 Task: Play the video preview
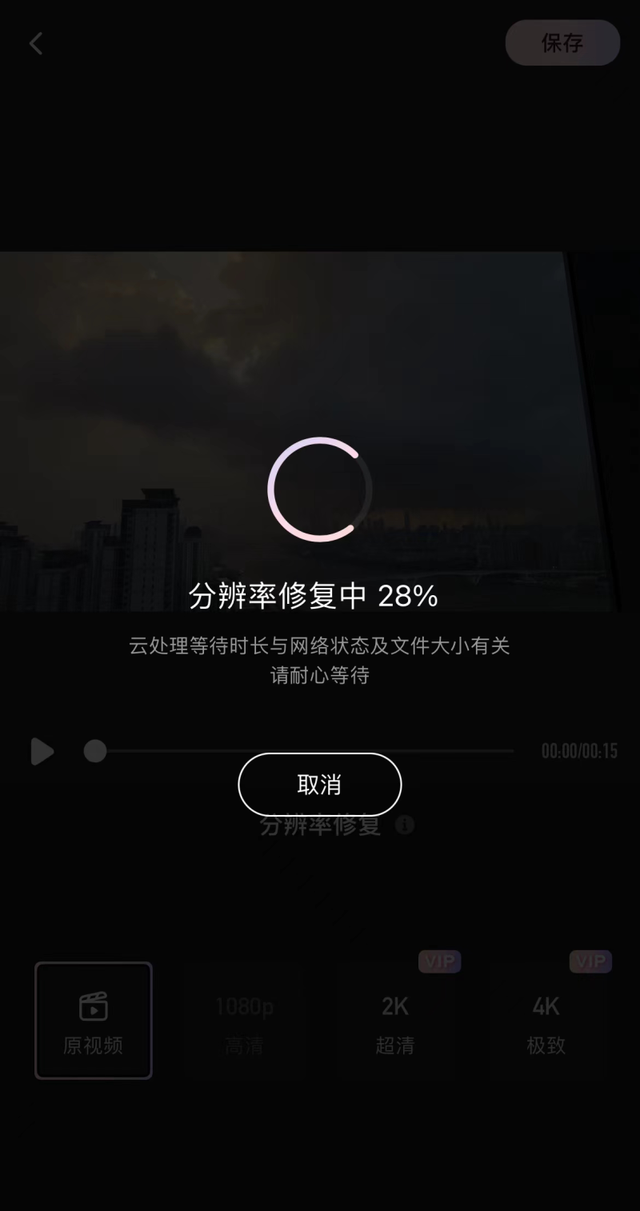click(42, 751)
